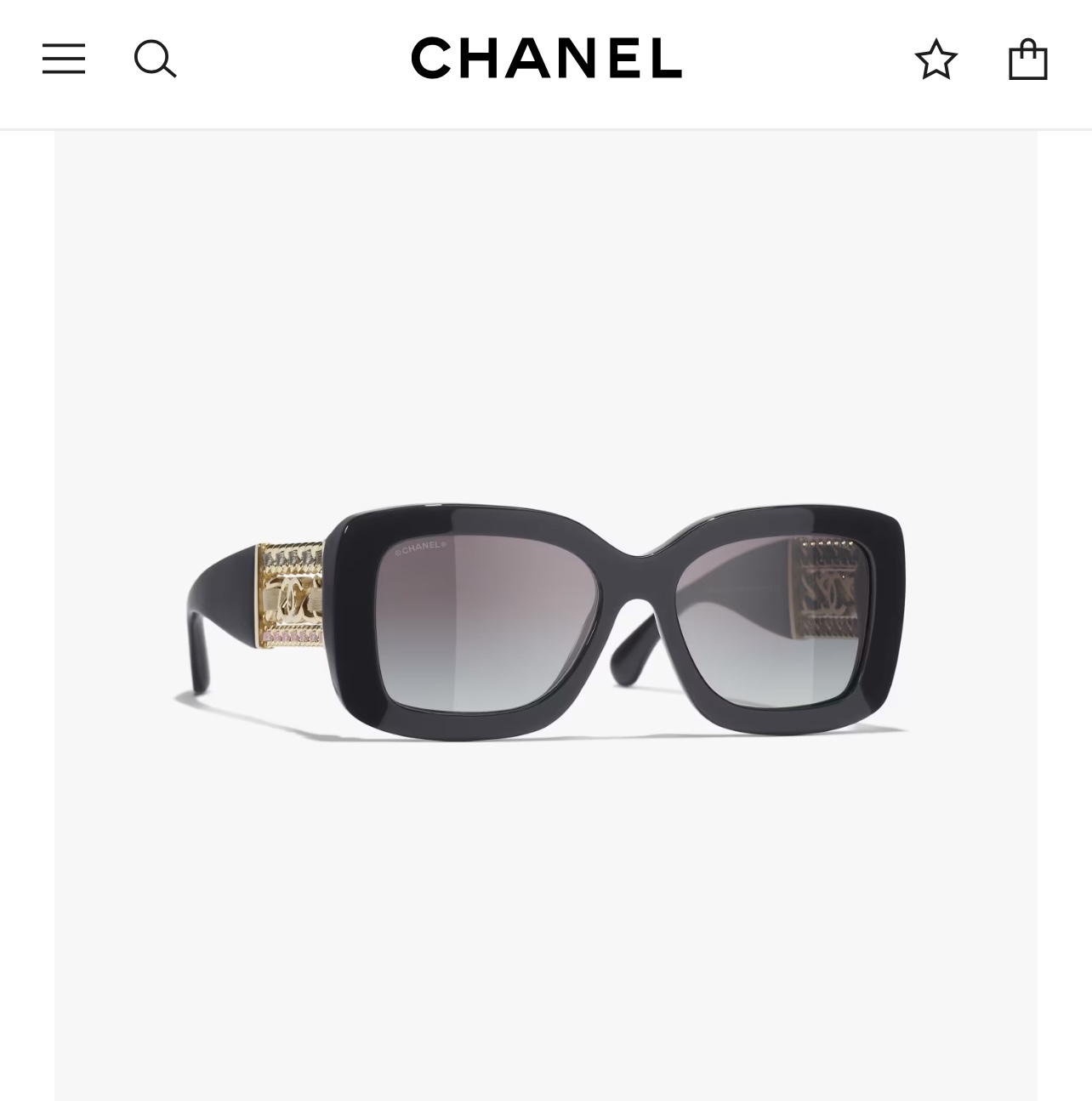Viewport: 1092px width, 1101px height.
Task: Open the hamburger navigation menu
Action: coord(64,60)
